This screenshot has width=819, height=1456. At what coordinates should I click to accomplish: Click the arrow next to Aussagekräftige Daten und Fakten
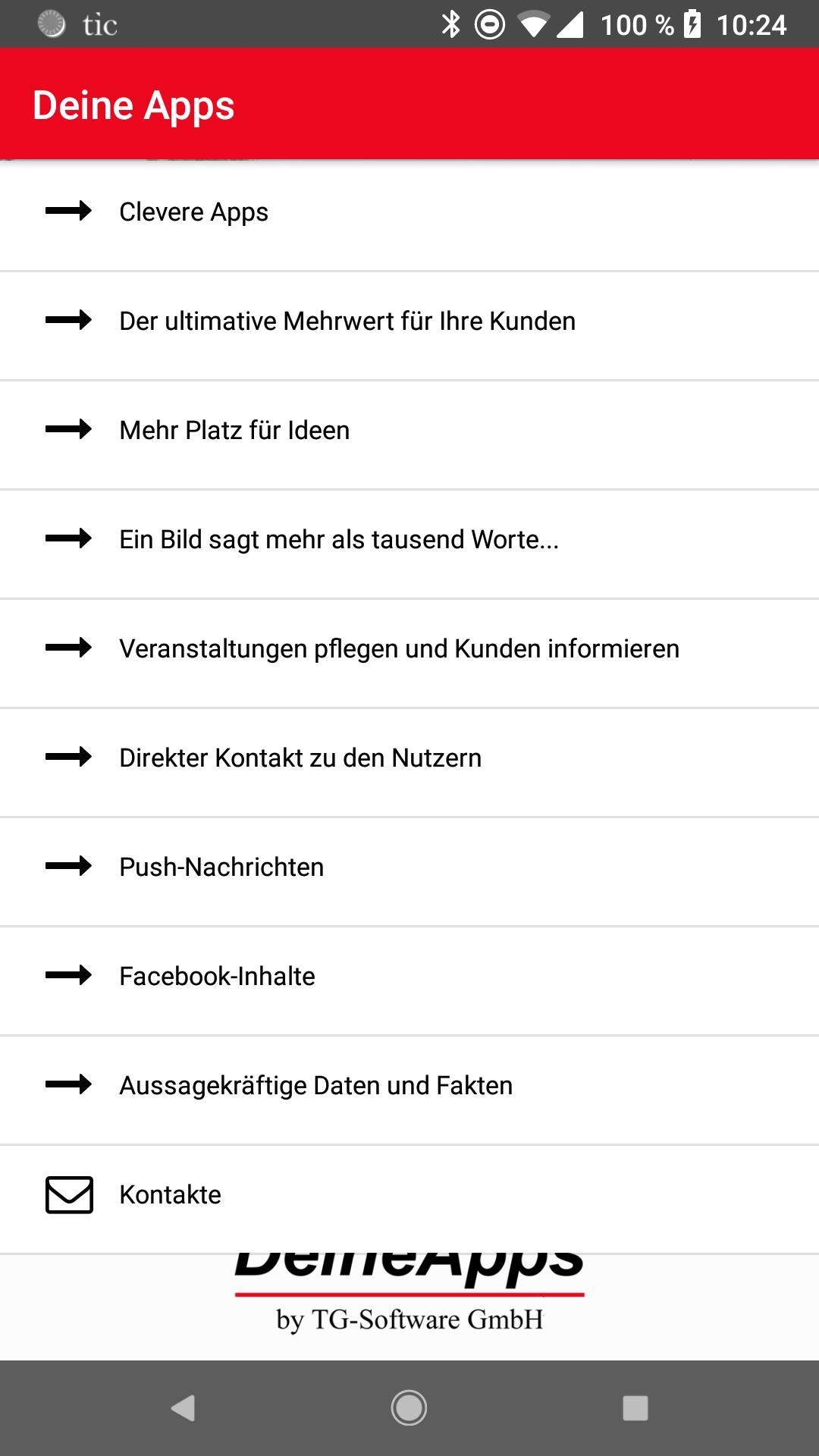(x=69, y=1085)
